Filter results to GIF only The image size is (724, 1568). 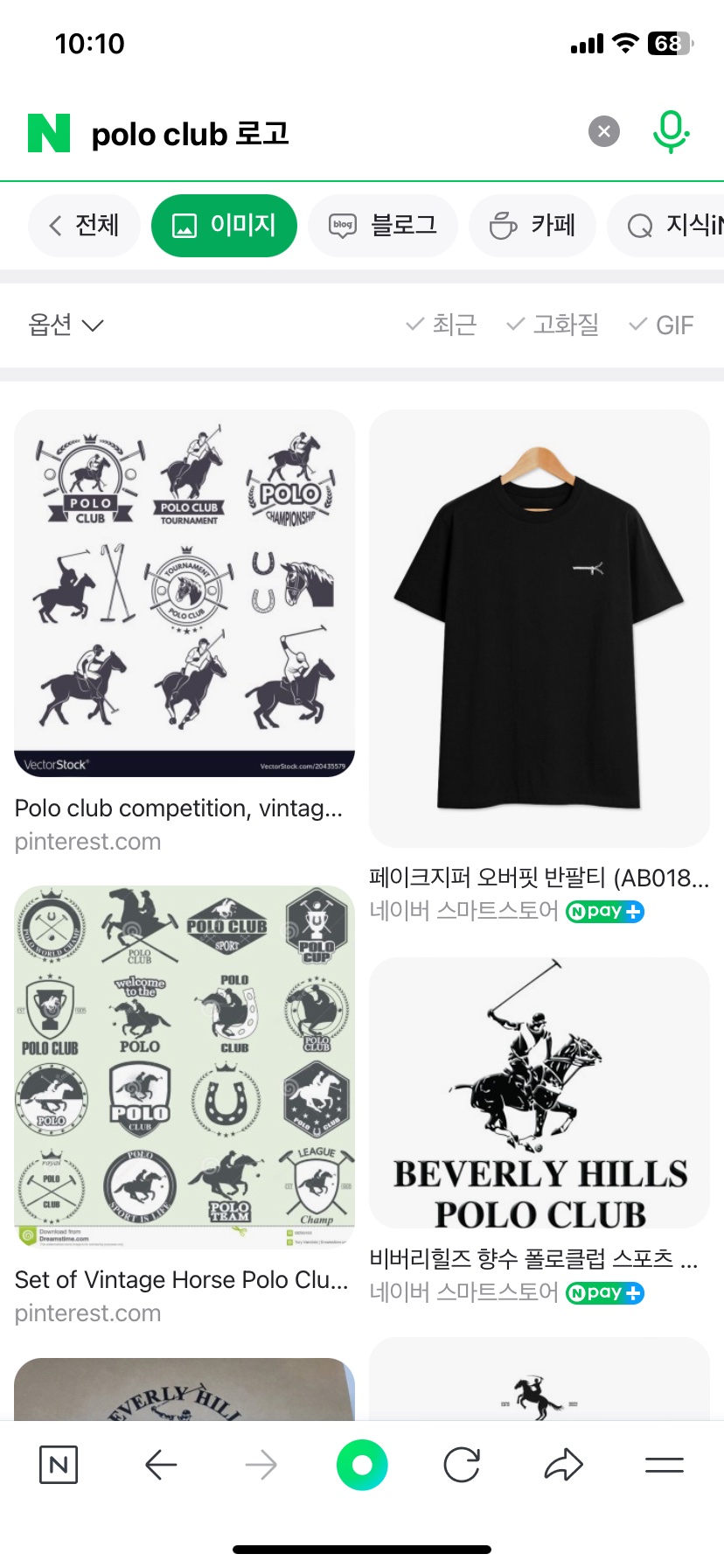point(661,325)
